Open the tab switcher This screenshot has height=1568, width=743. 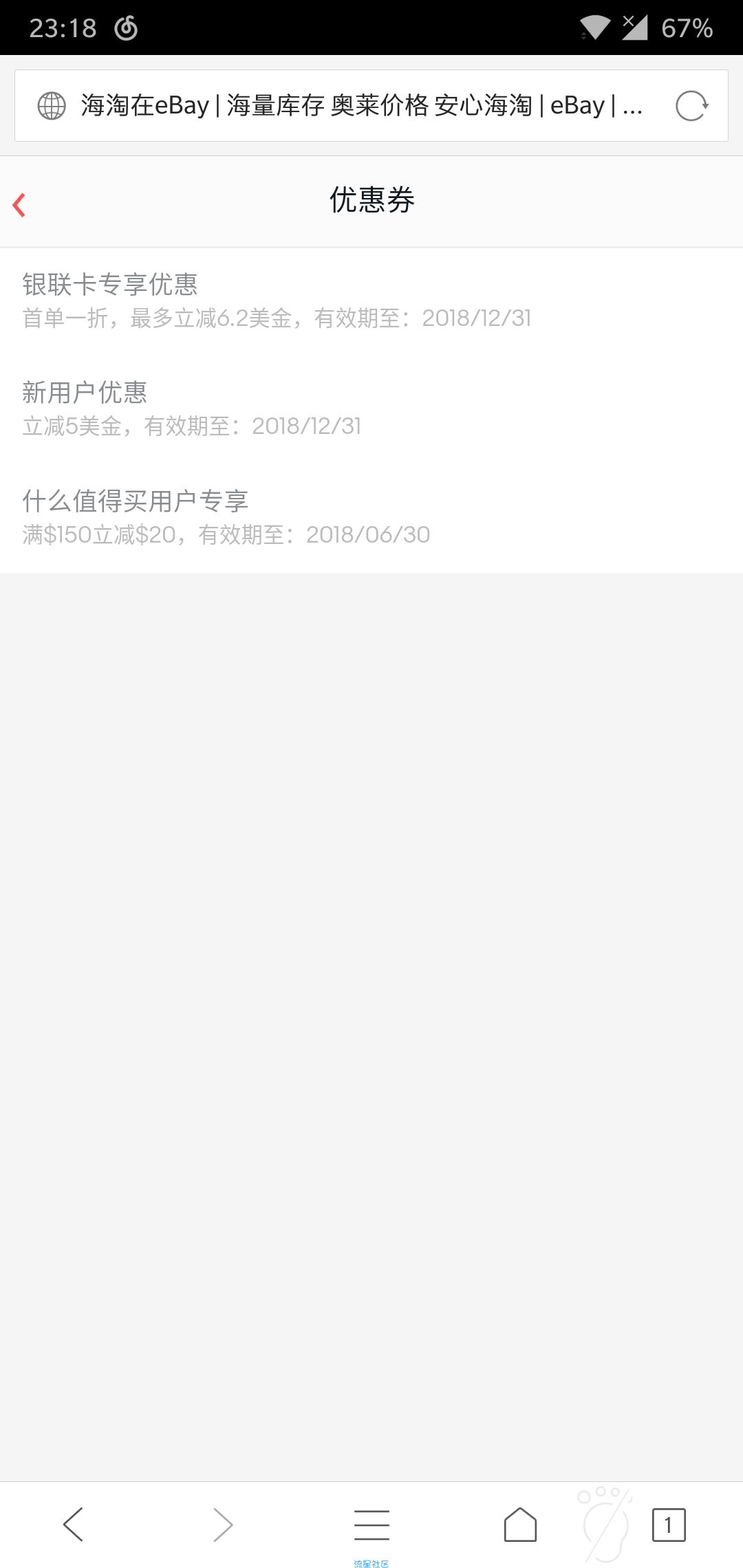point(668,1524)
